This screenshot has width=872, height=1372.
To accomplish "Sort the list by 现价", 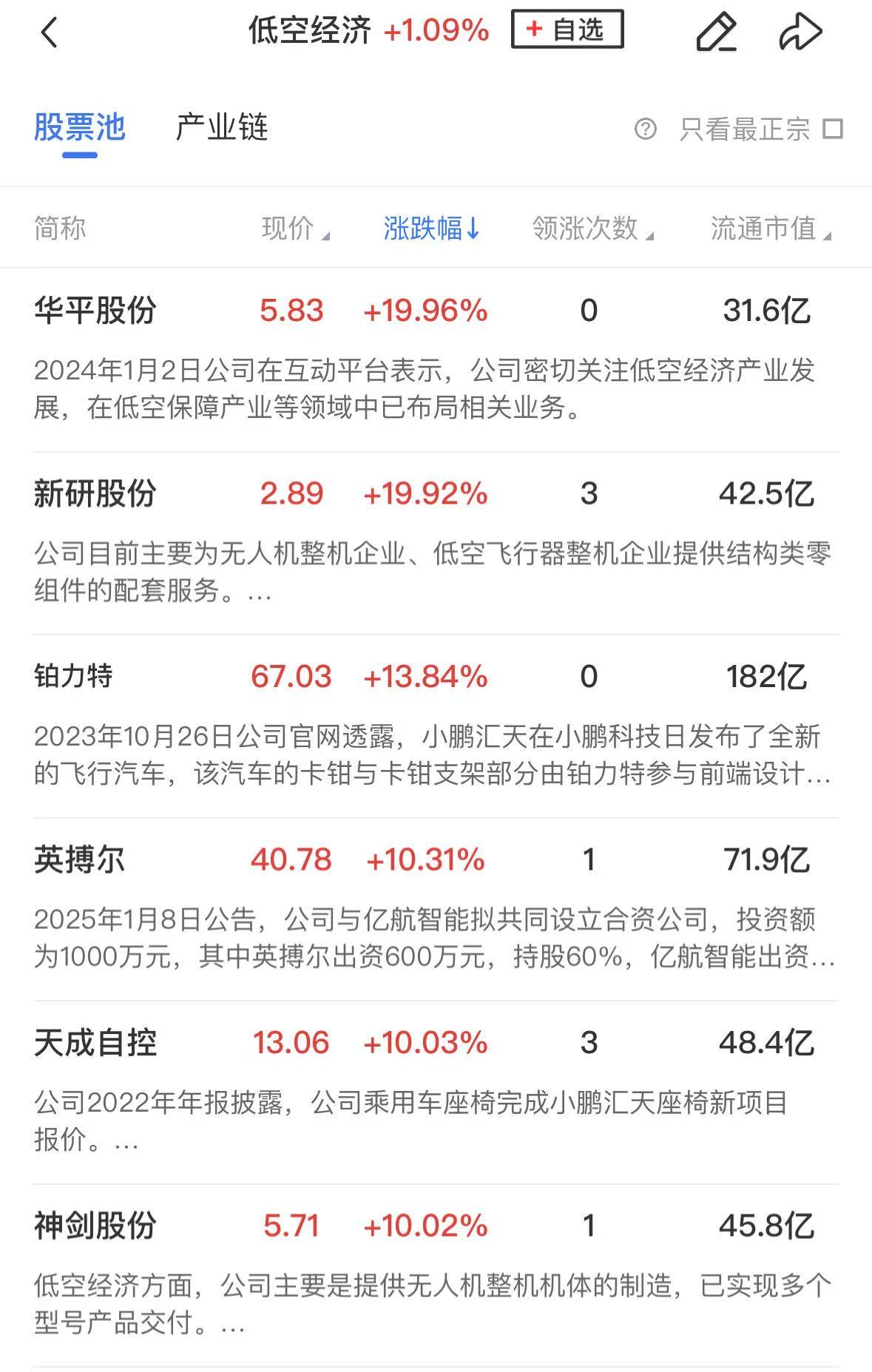I will 294,229.
